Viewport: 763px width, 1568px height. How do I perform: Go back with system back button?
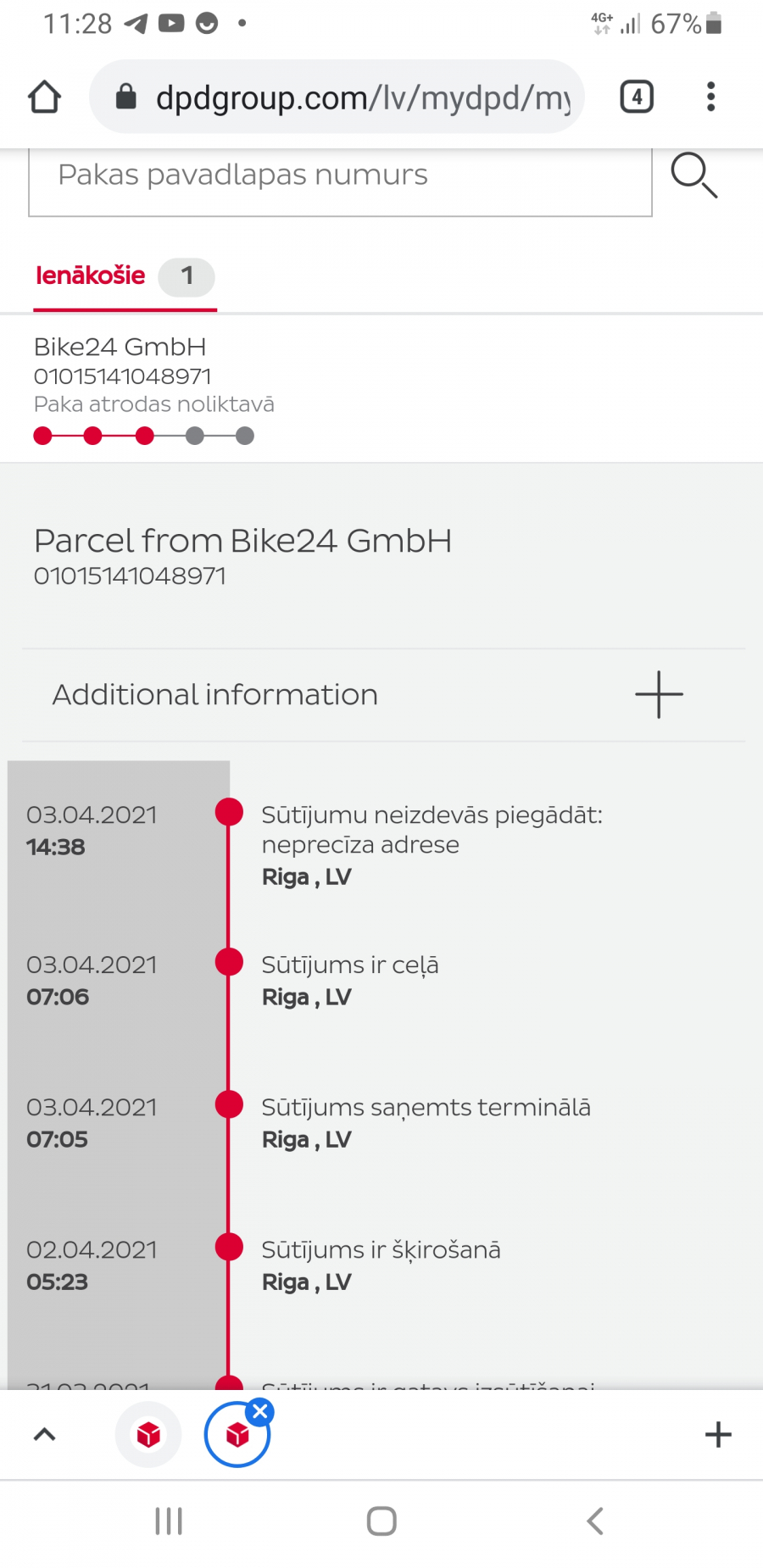[x=595, y=1521]
